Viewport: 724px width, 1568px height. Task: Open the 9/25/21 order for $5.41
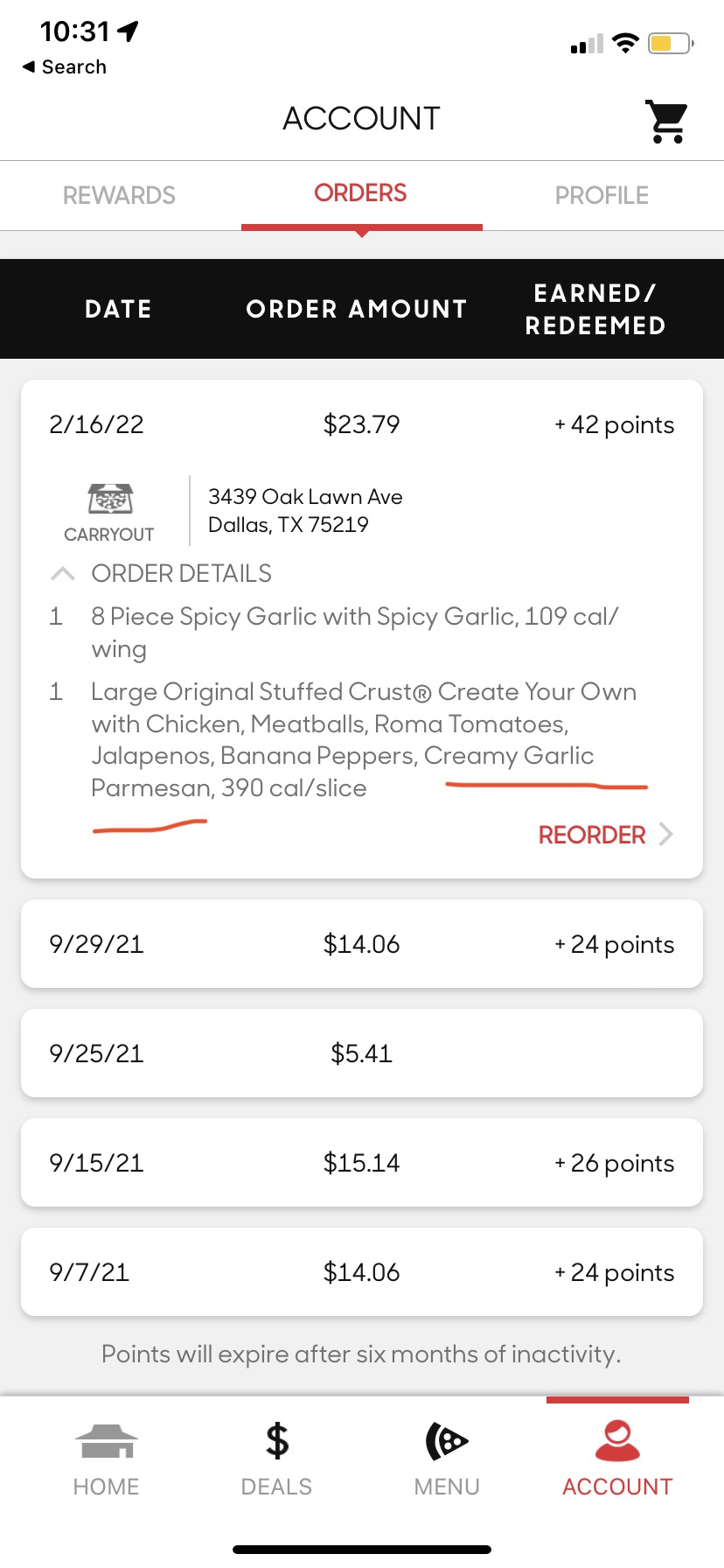(362, 1053)
